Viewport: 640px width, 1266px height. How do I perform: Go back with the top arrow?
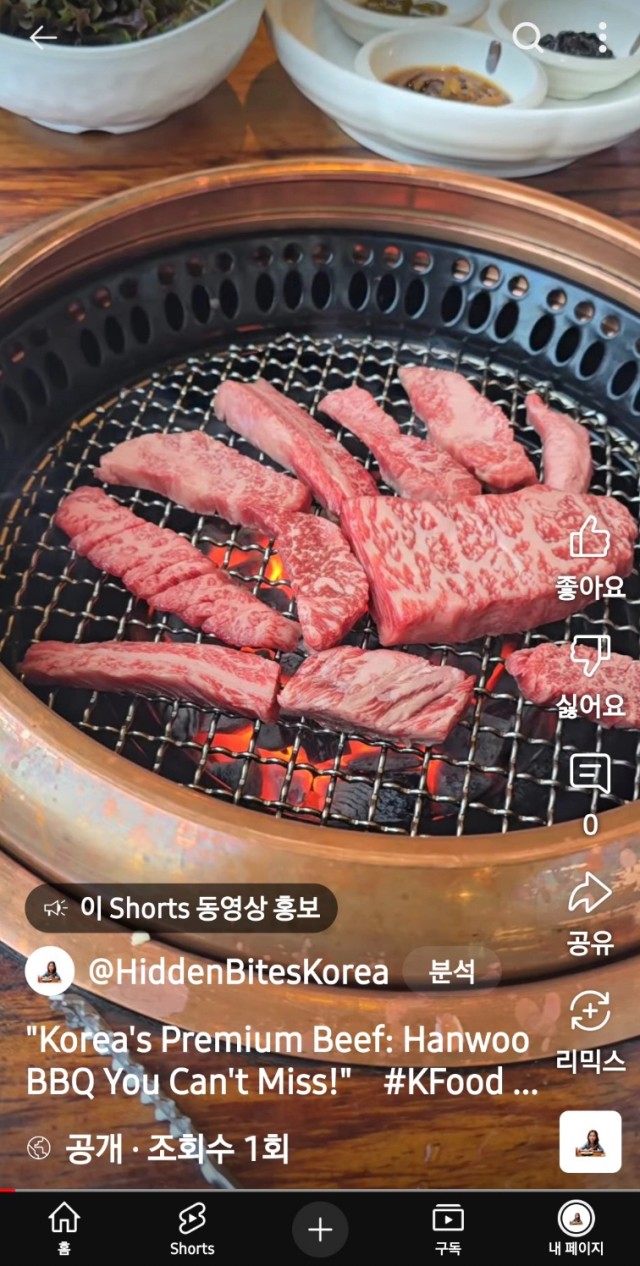pyautogui.click(x=43, y=38)
